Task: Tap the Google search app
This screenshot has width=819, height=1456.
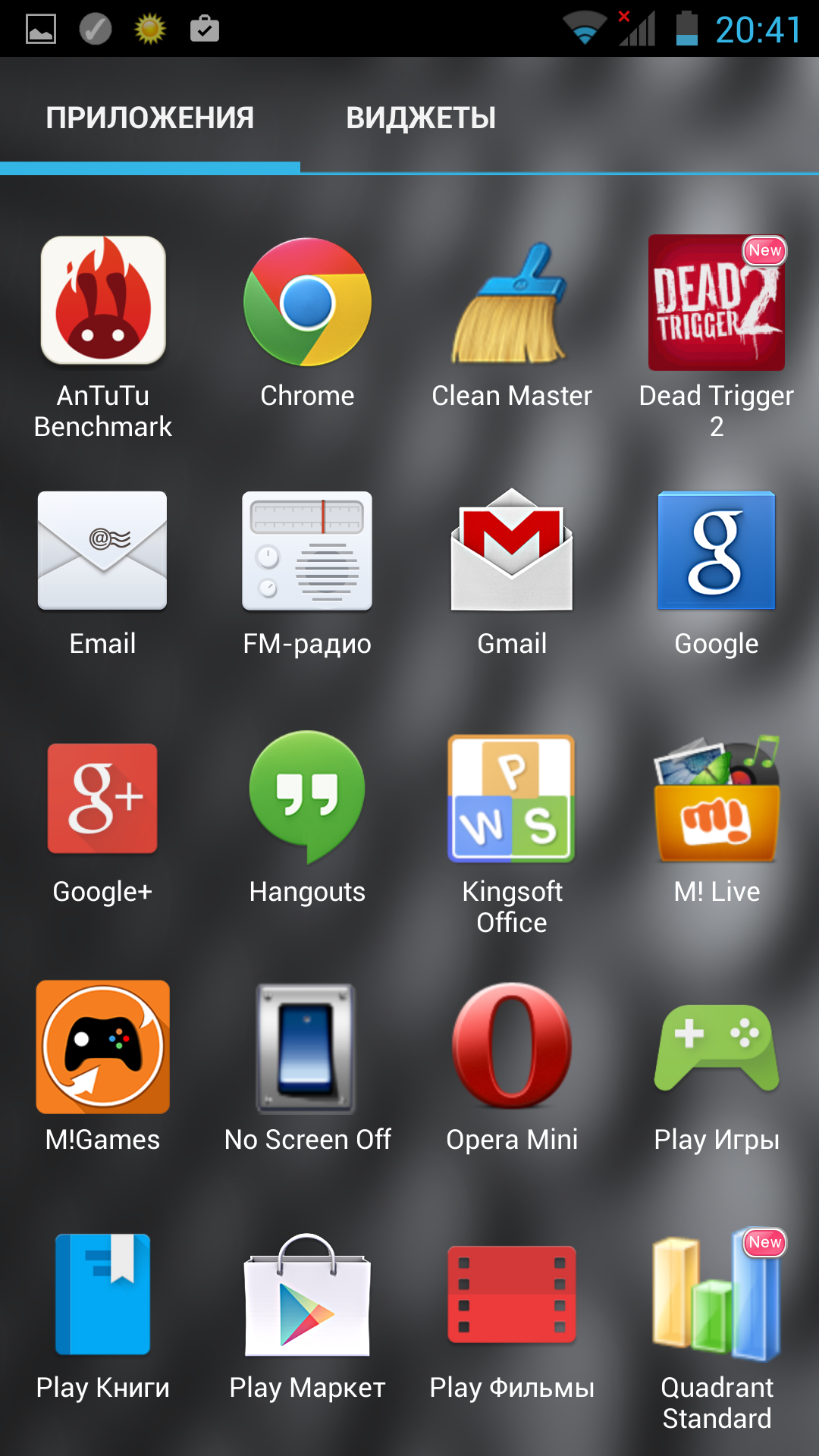Action: click(717, 573)
